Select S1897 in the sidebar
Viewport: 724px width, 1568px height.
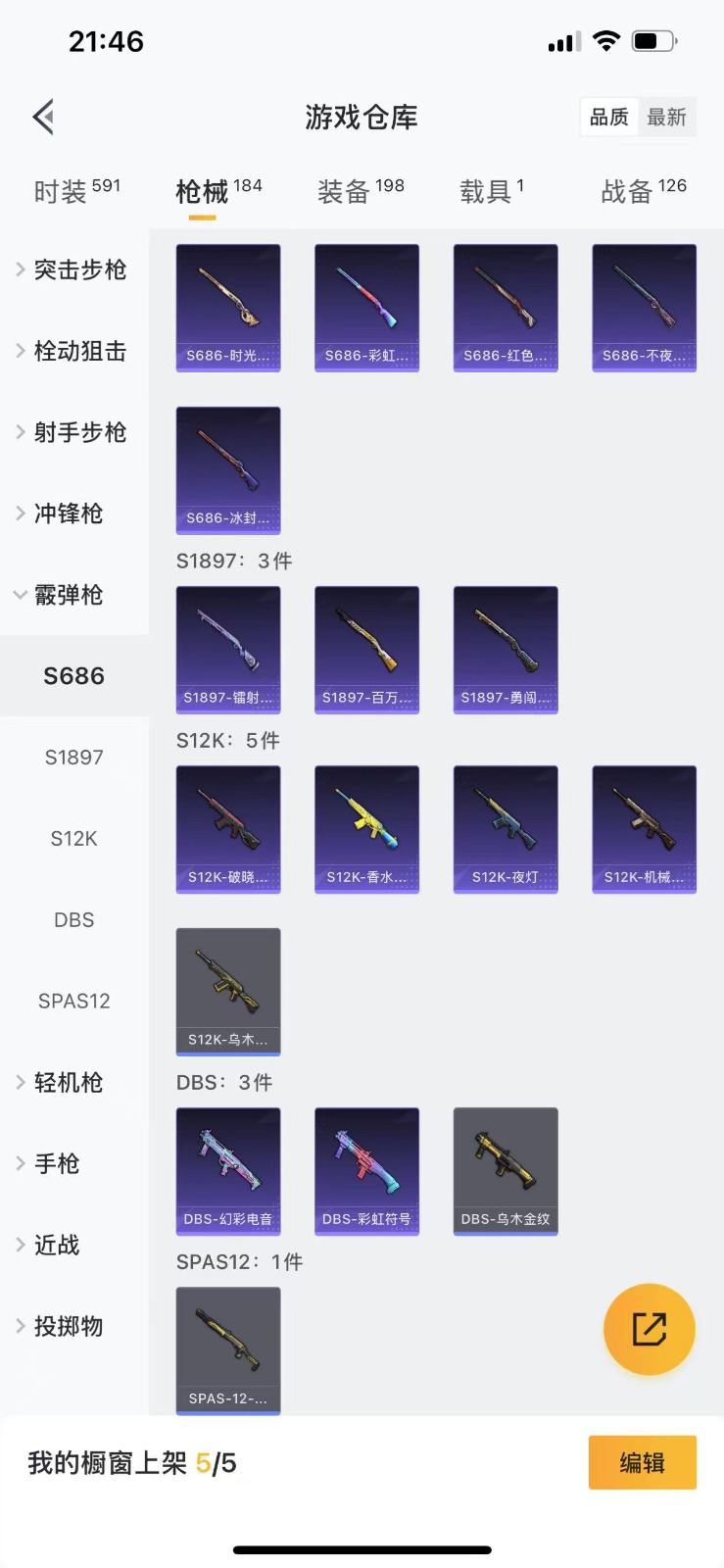(x=73, y=758)
